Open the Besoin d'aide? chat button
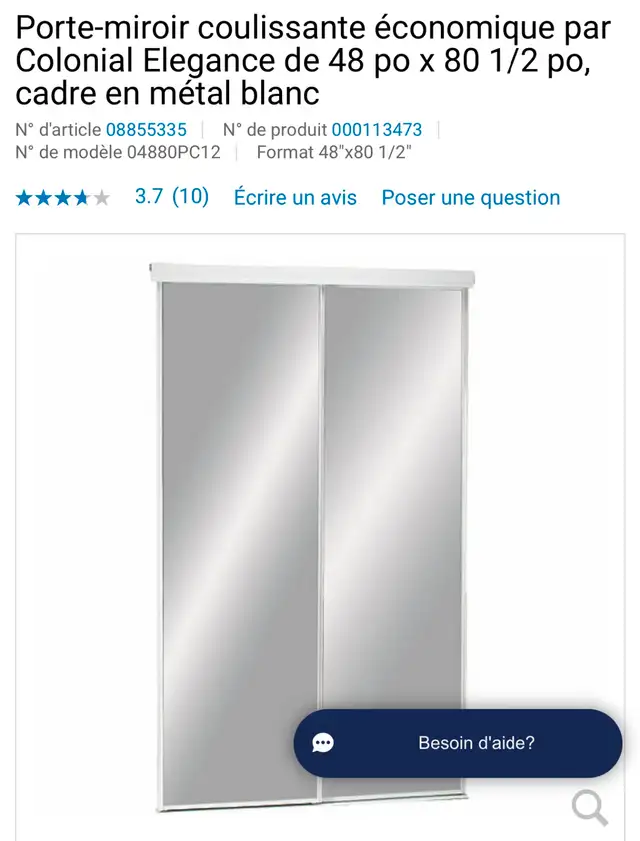The height and width of the screenshot is (841, 640). tap(458, 743)
